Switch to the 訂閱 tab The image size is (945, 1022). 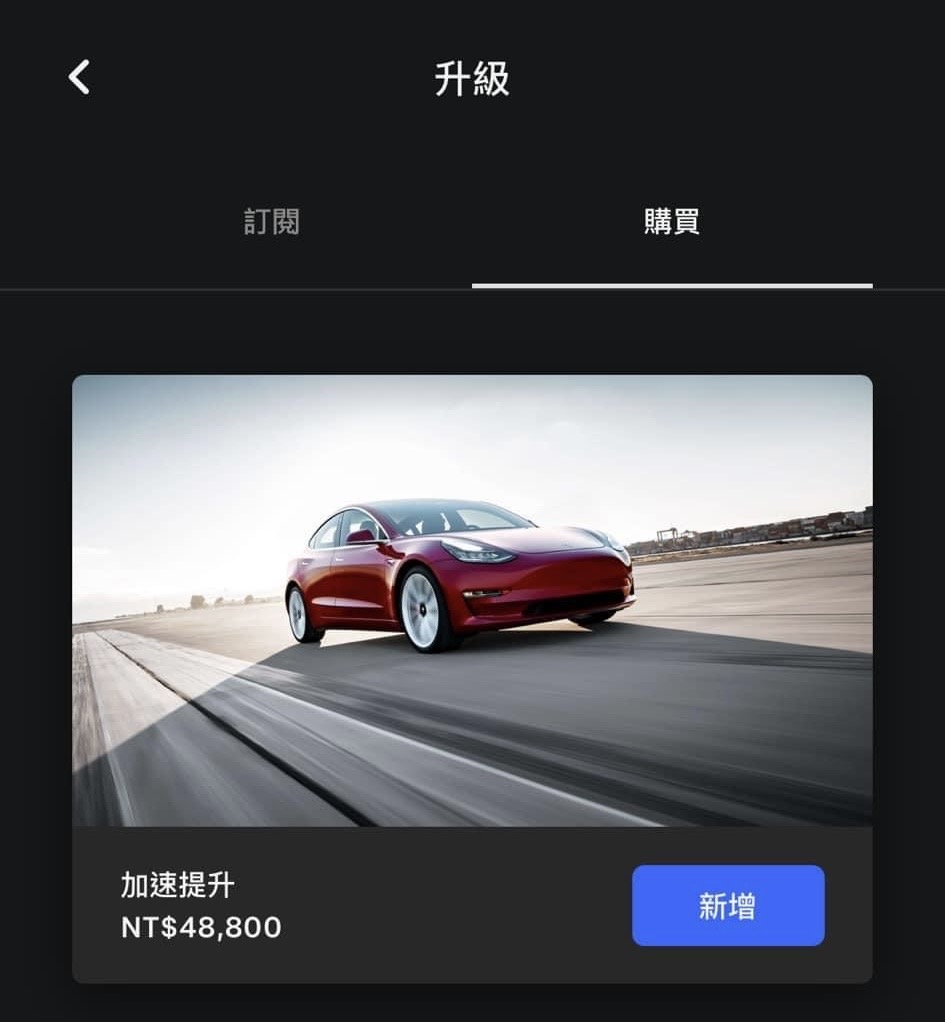point(271,222)
